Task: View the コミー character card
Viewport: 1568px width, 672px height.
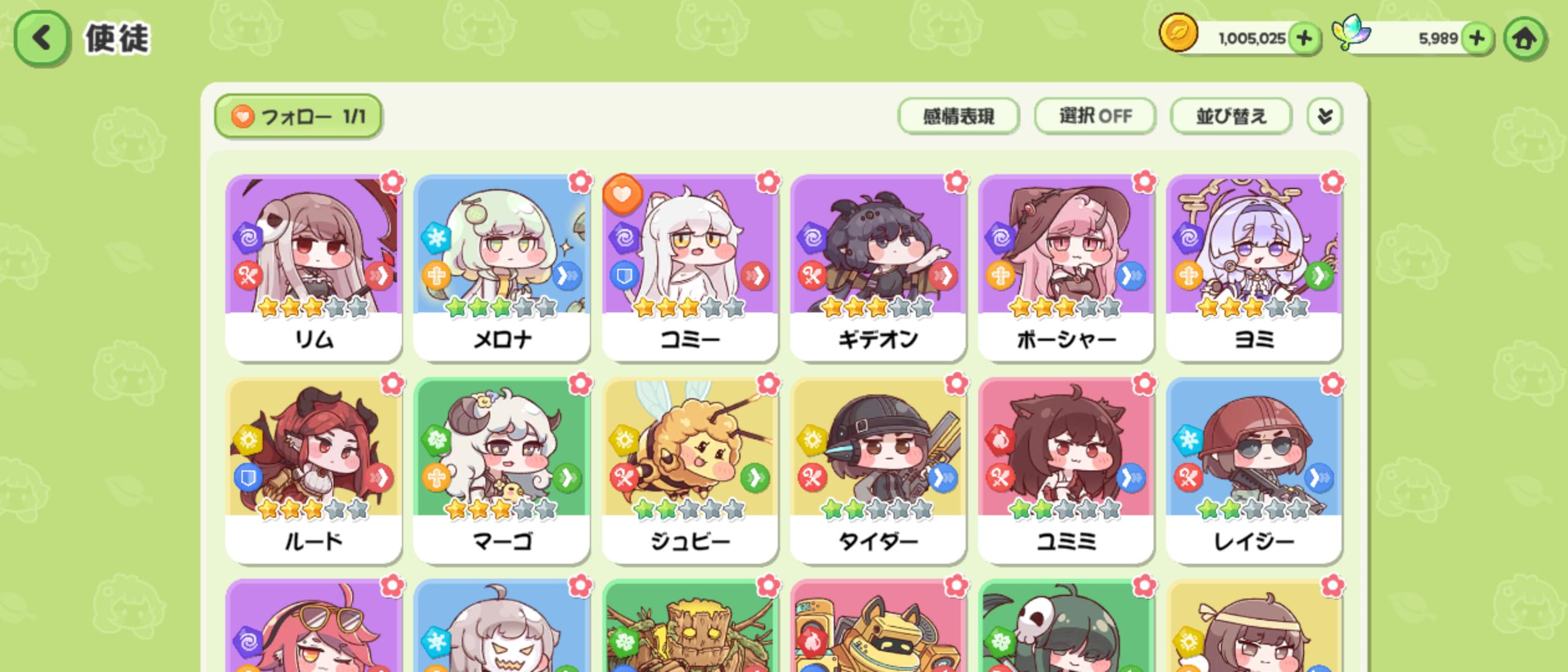Action: (690, 268)
